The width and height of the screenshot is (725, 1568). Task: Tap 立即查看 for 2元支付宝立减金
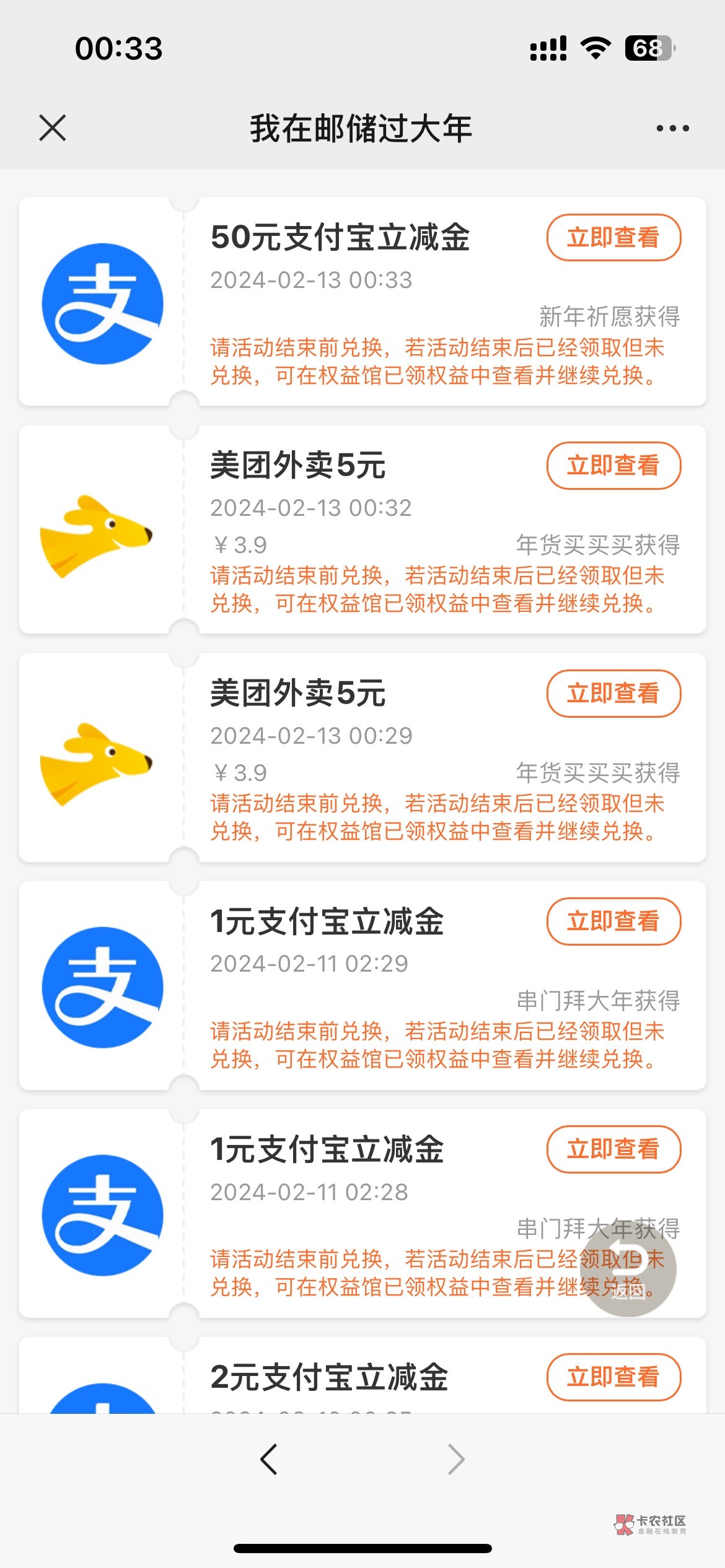613,1377
